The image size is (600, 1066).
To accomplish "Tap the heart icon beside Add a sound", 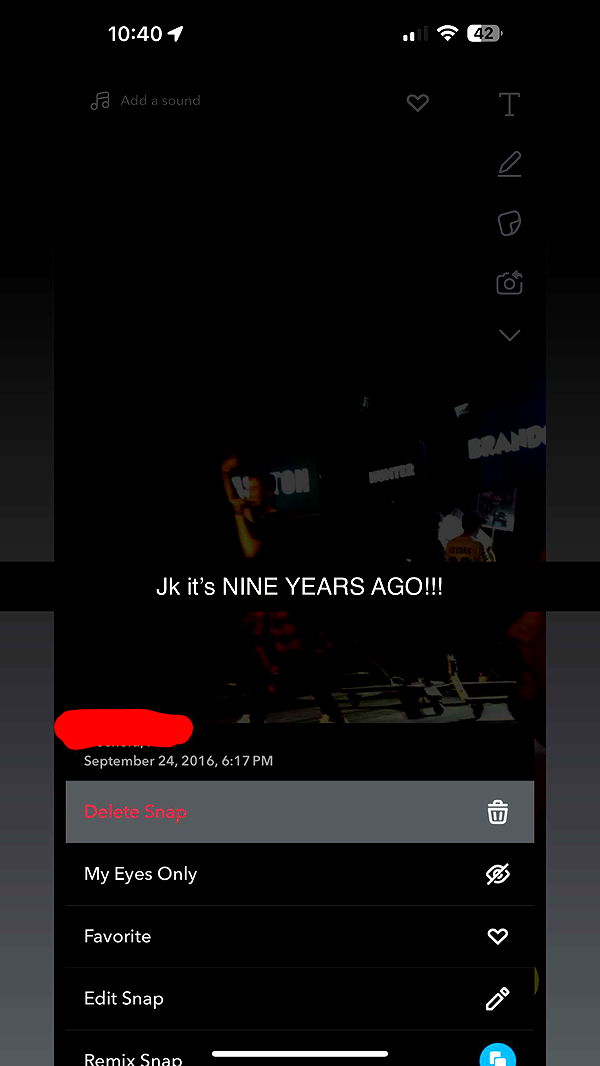I will [418, 102].
